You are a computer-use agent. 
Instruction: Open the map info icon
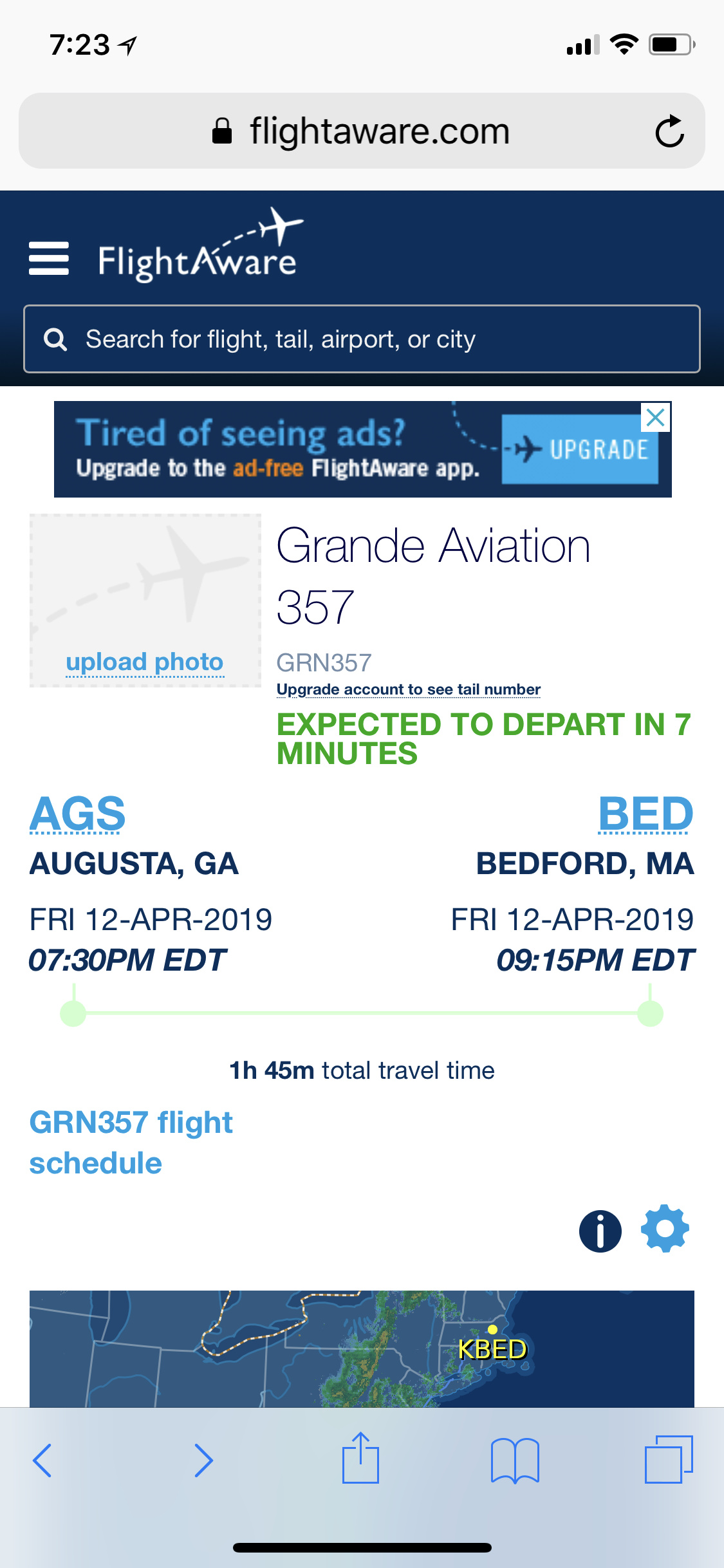600,1231
